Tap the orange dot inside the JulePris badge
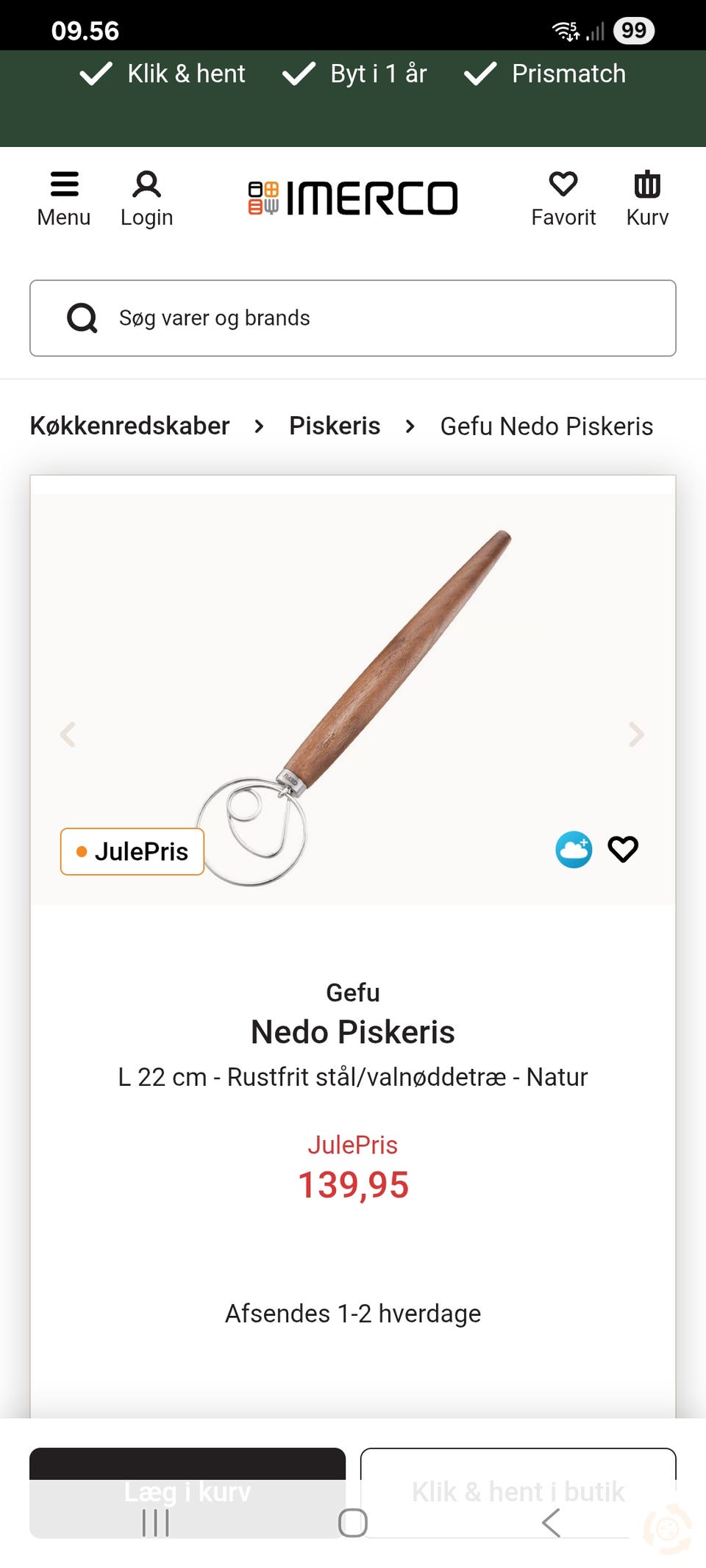706x1568 pixels. pos(82,851)
